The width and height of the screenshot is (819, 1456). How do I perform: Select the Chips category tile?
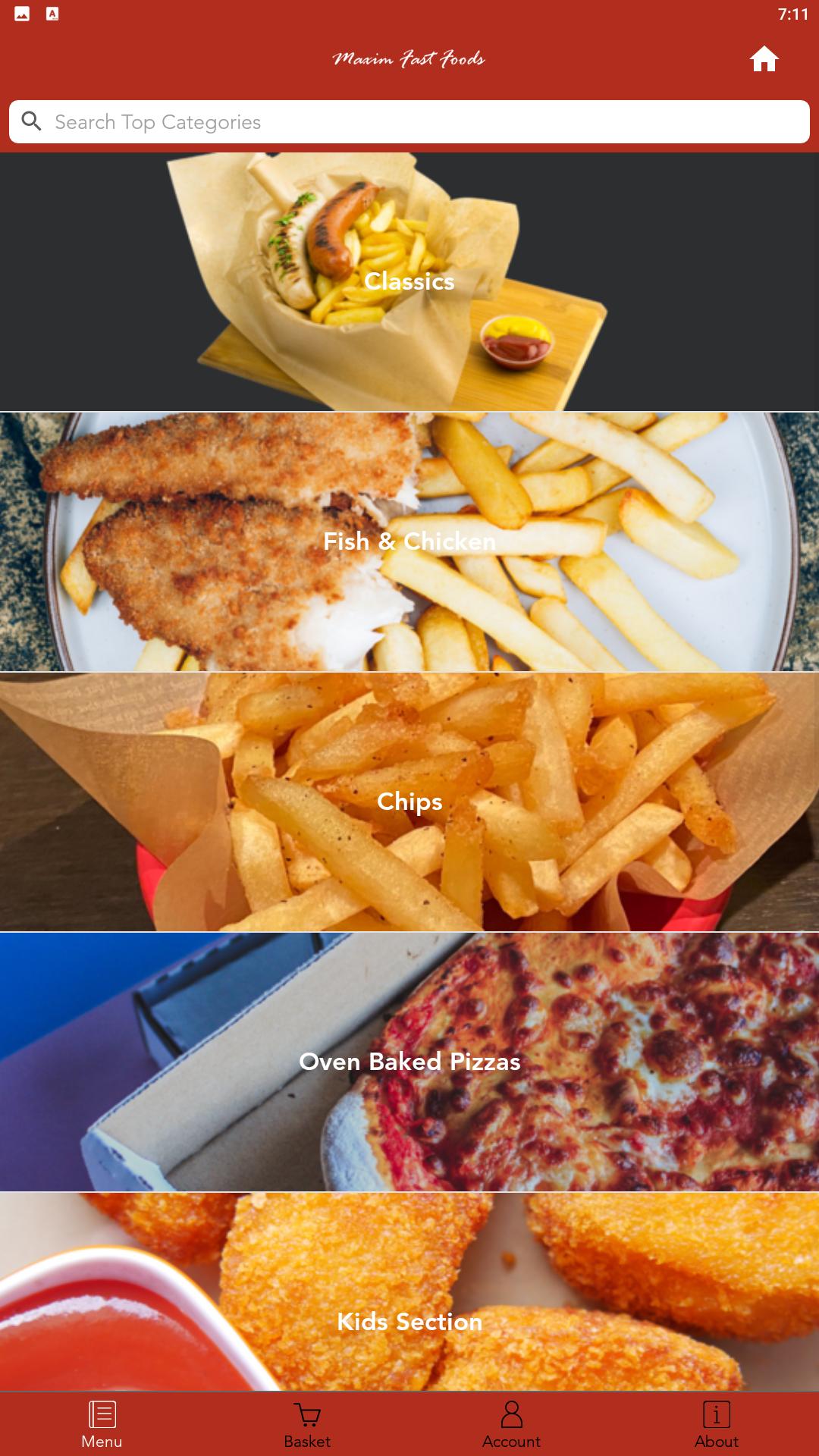[x=409, y=802]
